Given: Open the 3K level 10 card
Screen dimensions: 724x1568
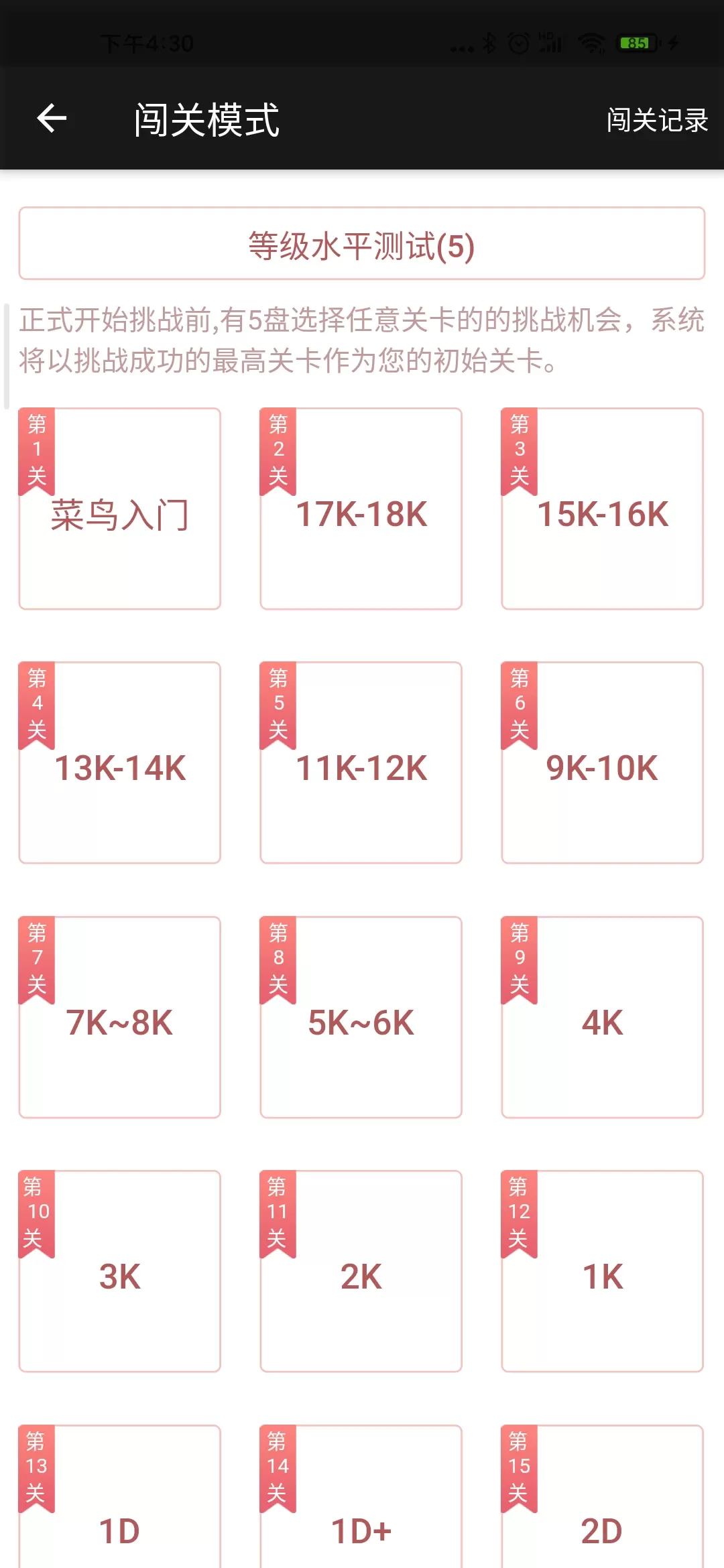Looking at the screenshot, I should [x=120, y=1271].
